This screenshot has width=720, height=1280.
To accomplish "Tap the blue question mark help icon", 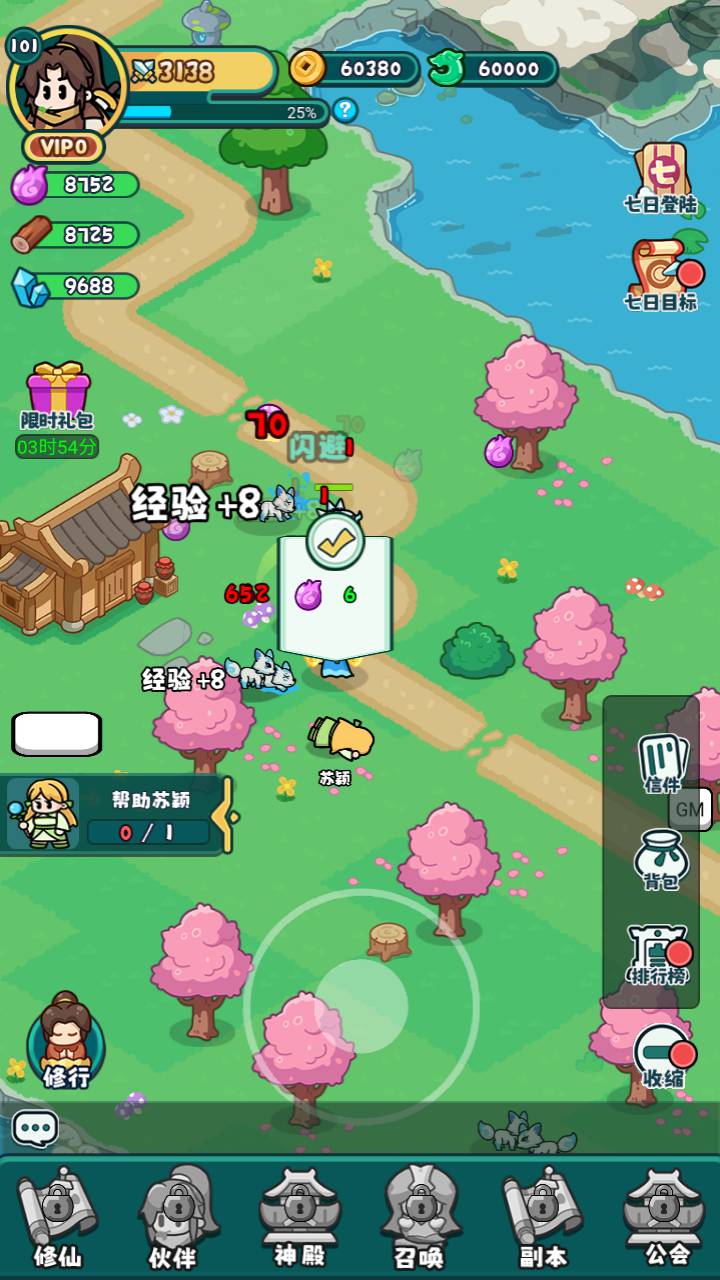I will [345, 110].
